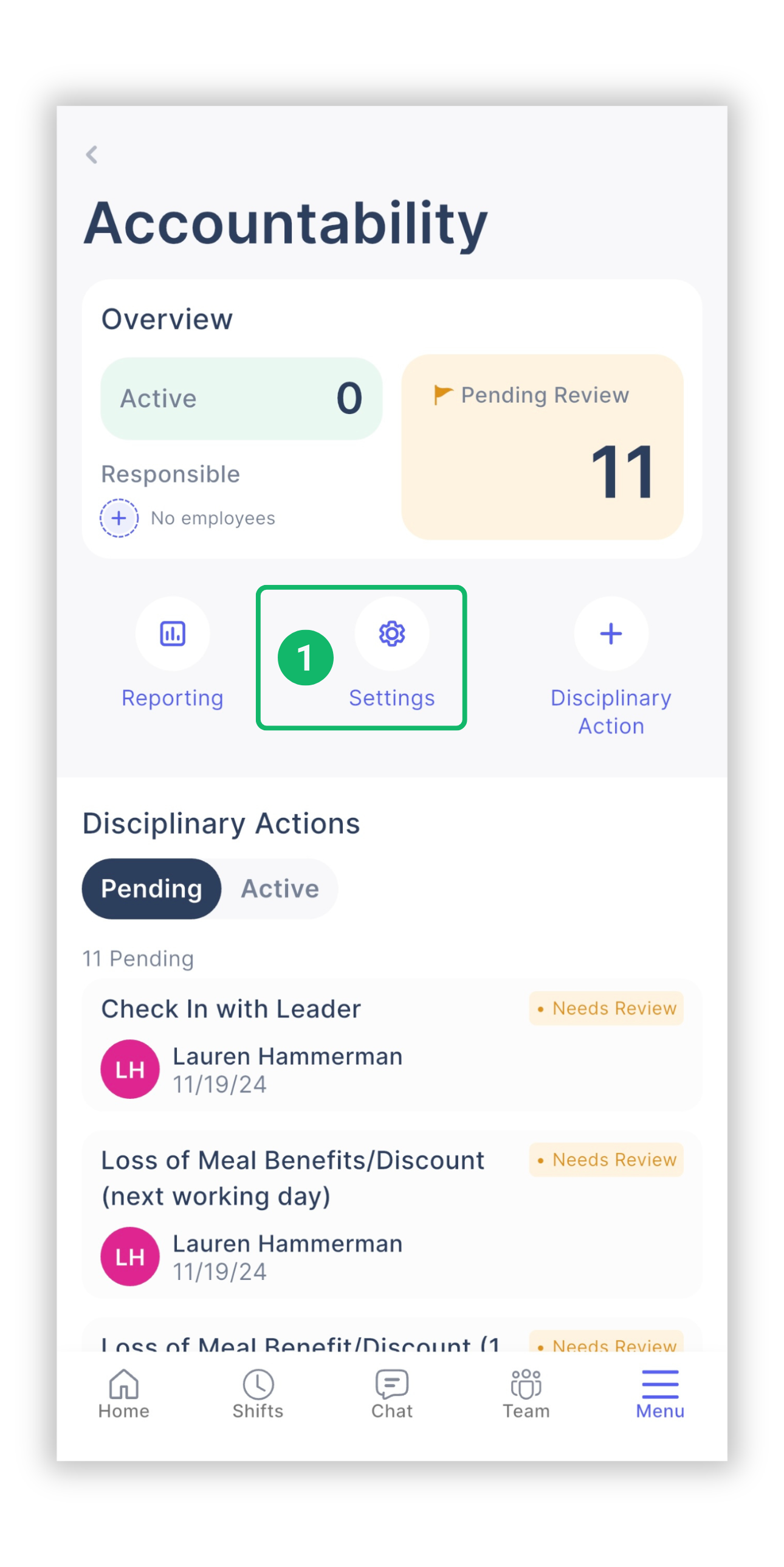
Task: Open Shifts using the clock icon
Action: (258, 1385)
